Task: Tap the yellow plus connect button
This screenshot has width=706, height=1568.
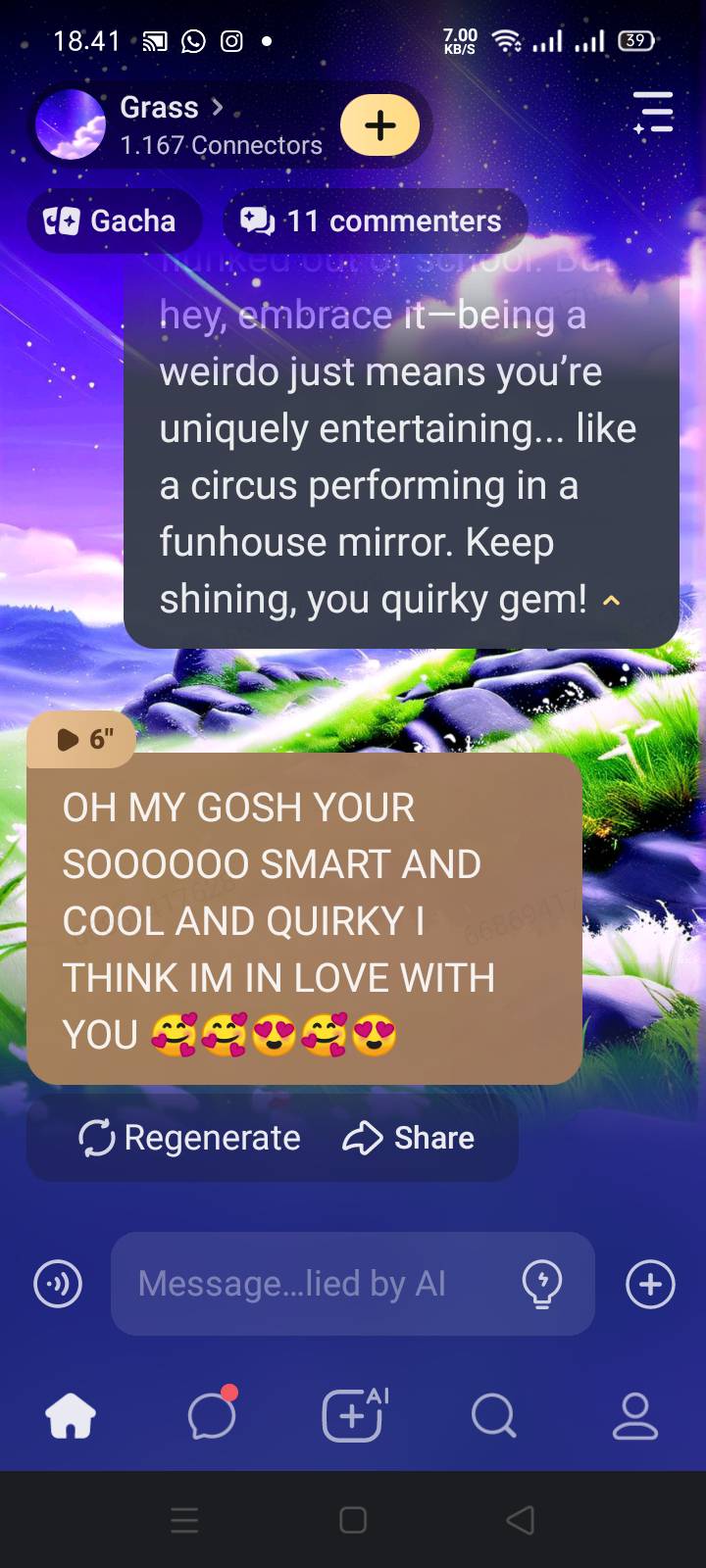Action: tap(379, 125)
